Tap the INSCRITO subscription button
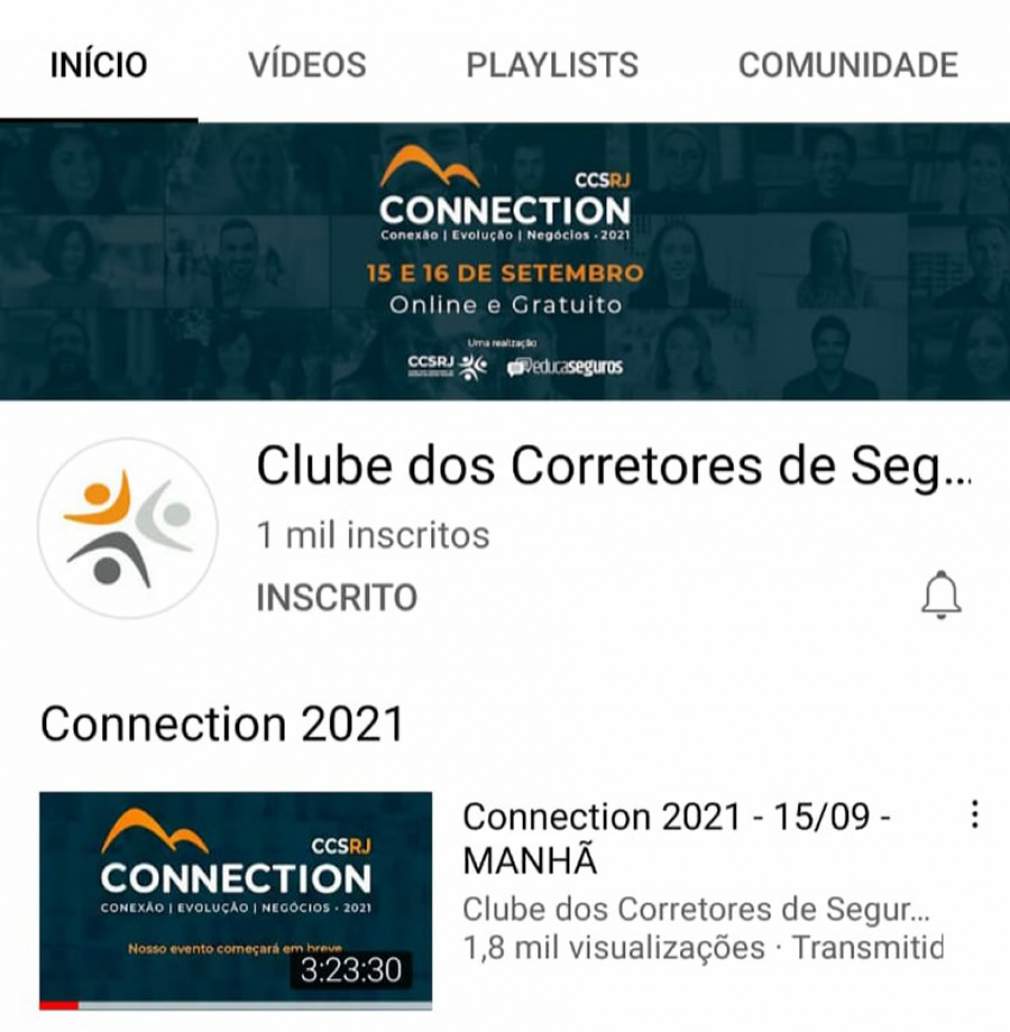The width and height of the screenshot is (1010, 1032). (336, 598)
